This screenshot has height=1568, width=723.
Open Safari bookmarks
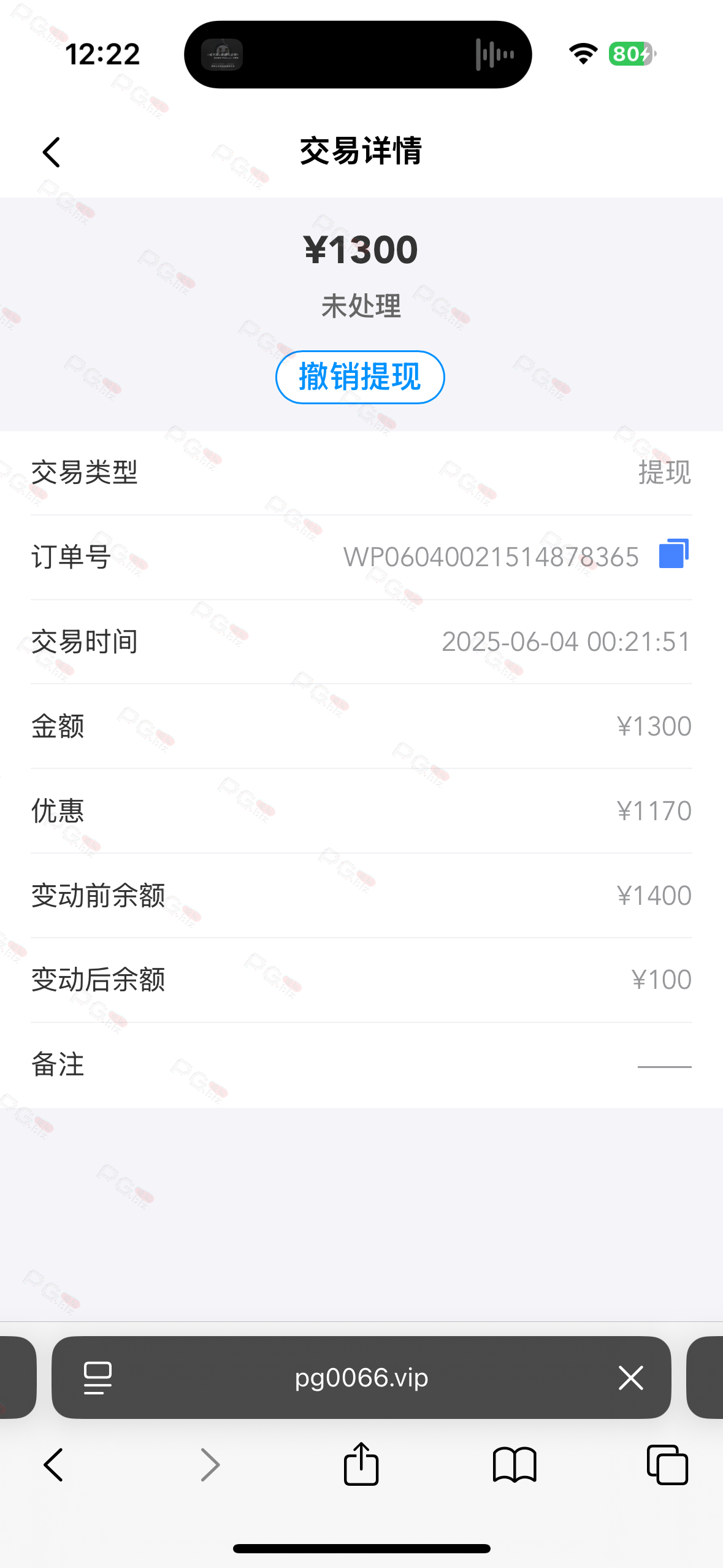[515, 1465]
